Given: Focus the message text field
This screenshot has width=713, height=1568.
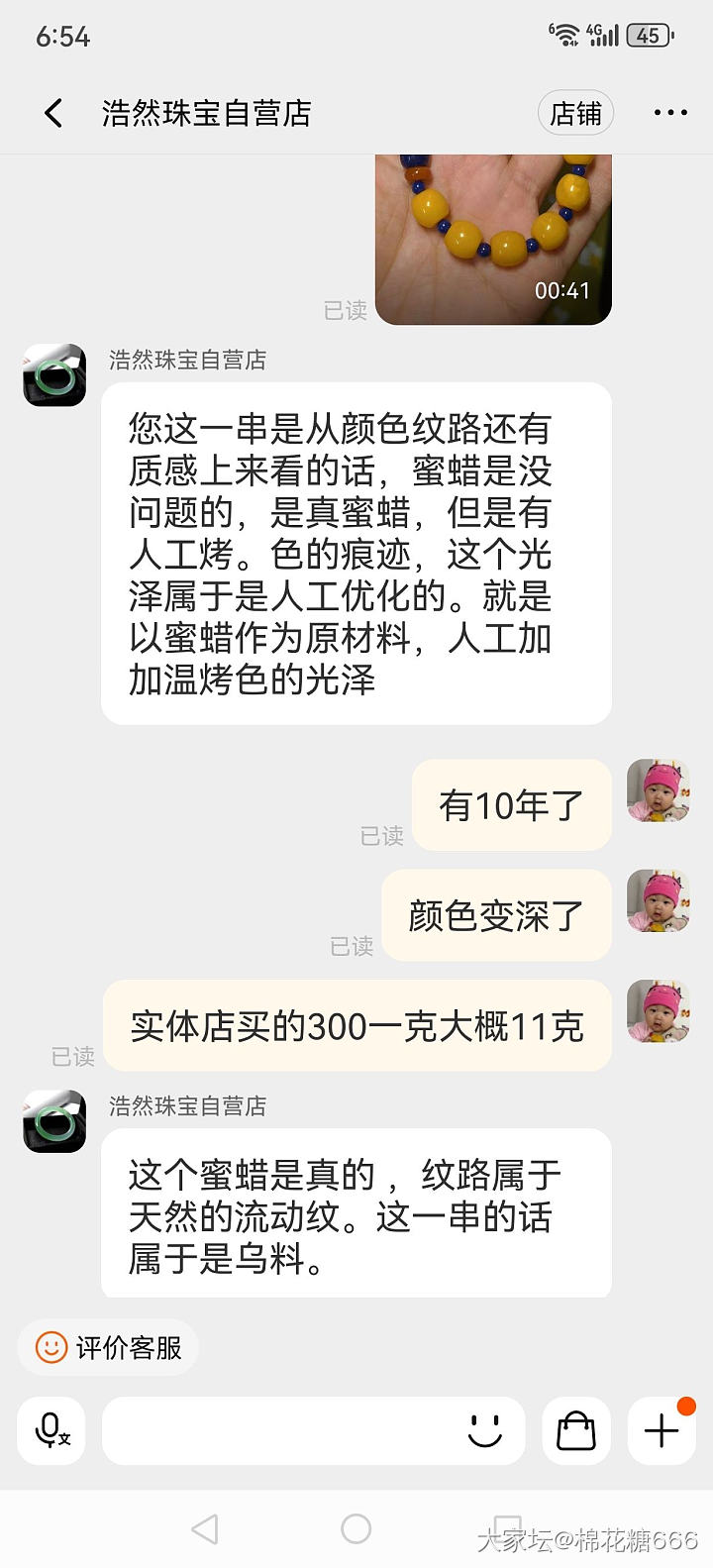Looking at the screenshot, I should (x=277, y=1430).
